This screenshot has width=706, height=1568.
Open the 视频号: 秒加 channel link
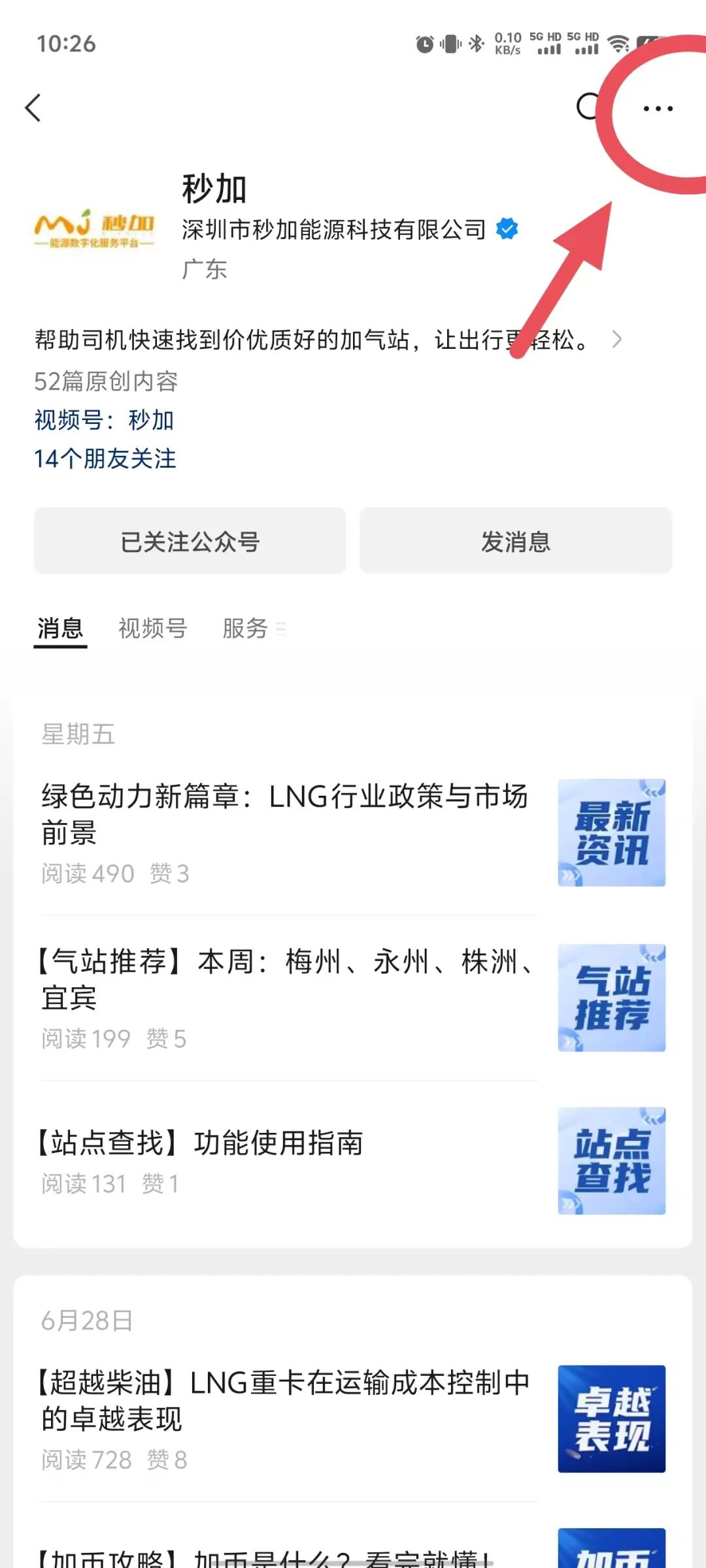(x=105, y=420)
